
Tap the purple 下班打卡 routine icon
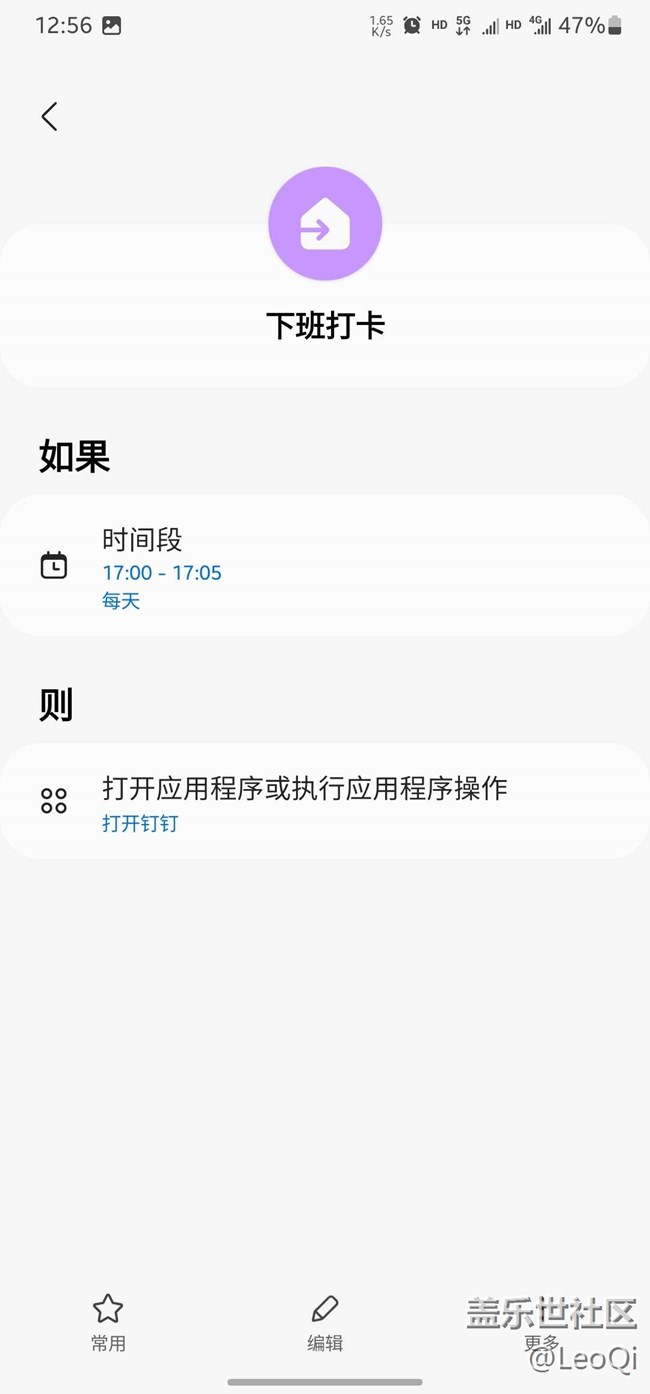point(325,223)
